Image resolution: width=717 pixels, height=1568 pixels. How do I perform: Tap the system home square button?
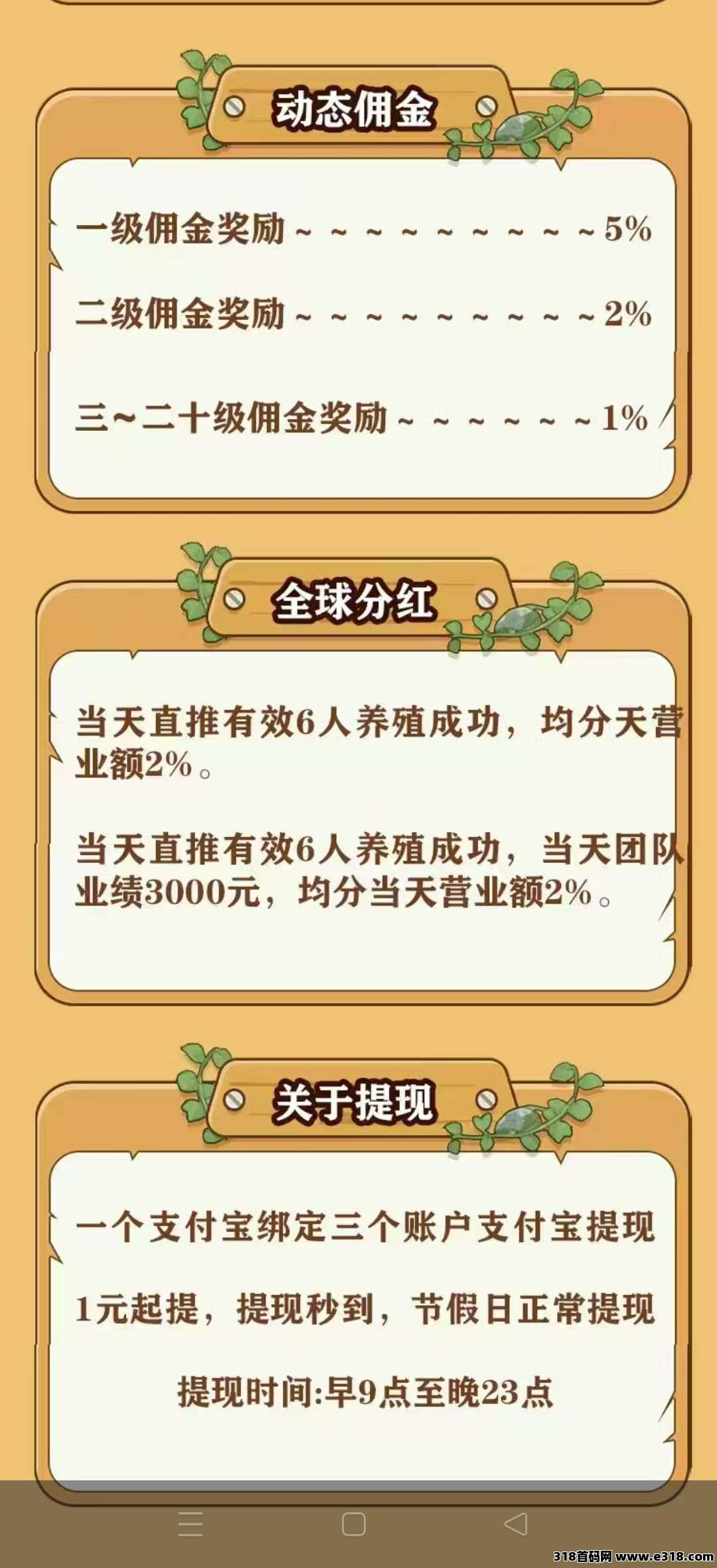pyautogui.click(x=353, y=1524)
